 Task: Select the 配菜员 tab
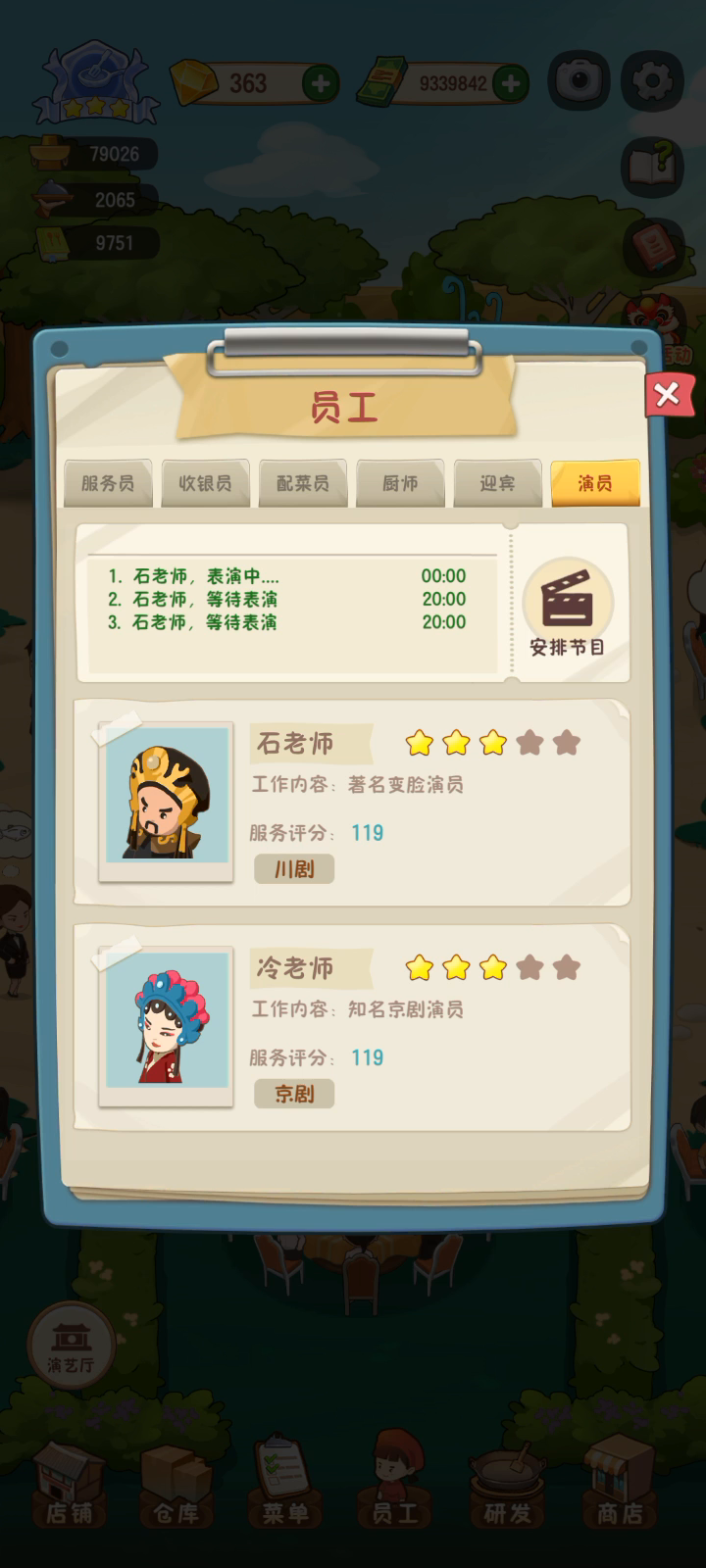(x=302, y=483)
